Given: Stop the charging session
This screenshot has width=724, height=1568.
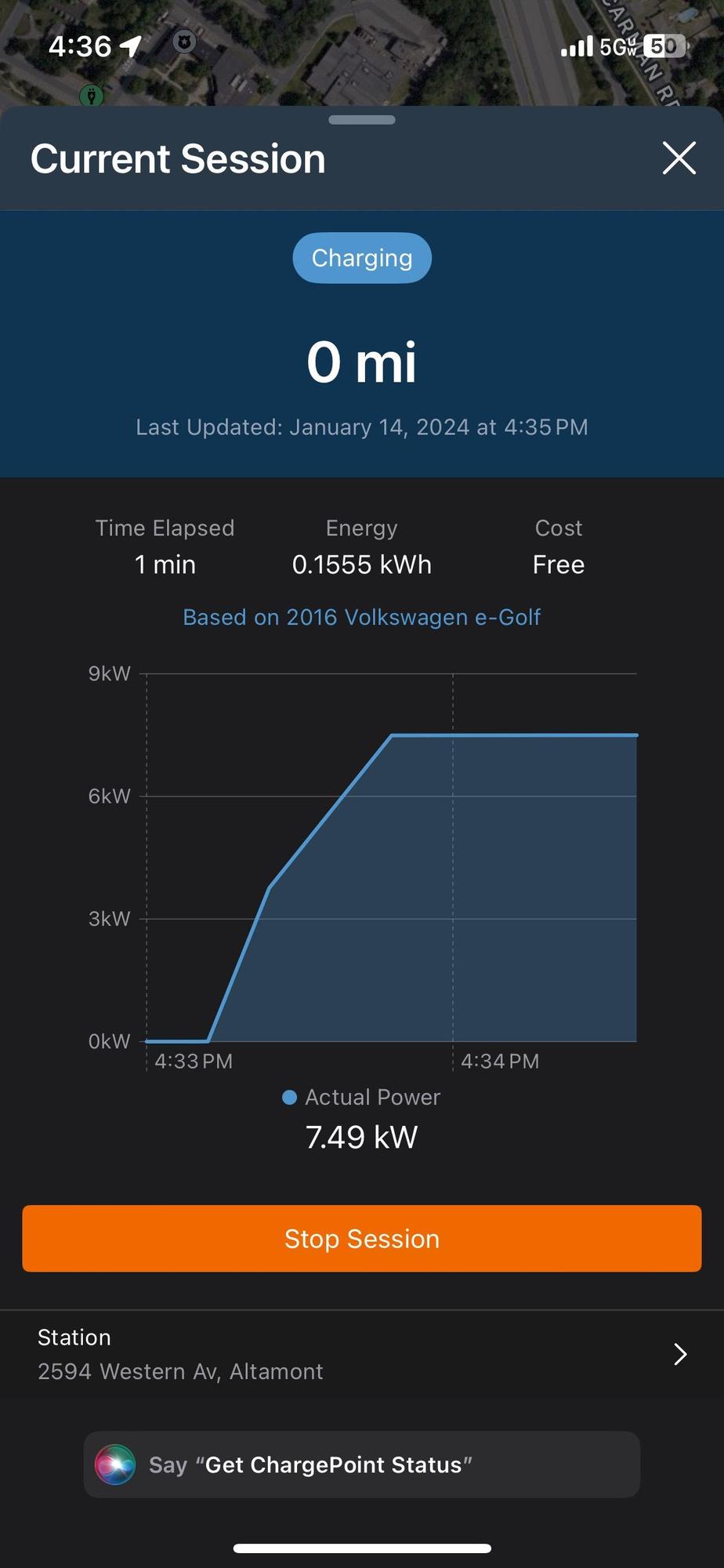Looking at the screenshot, I should [361, 1239].
